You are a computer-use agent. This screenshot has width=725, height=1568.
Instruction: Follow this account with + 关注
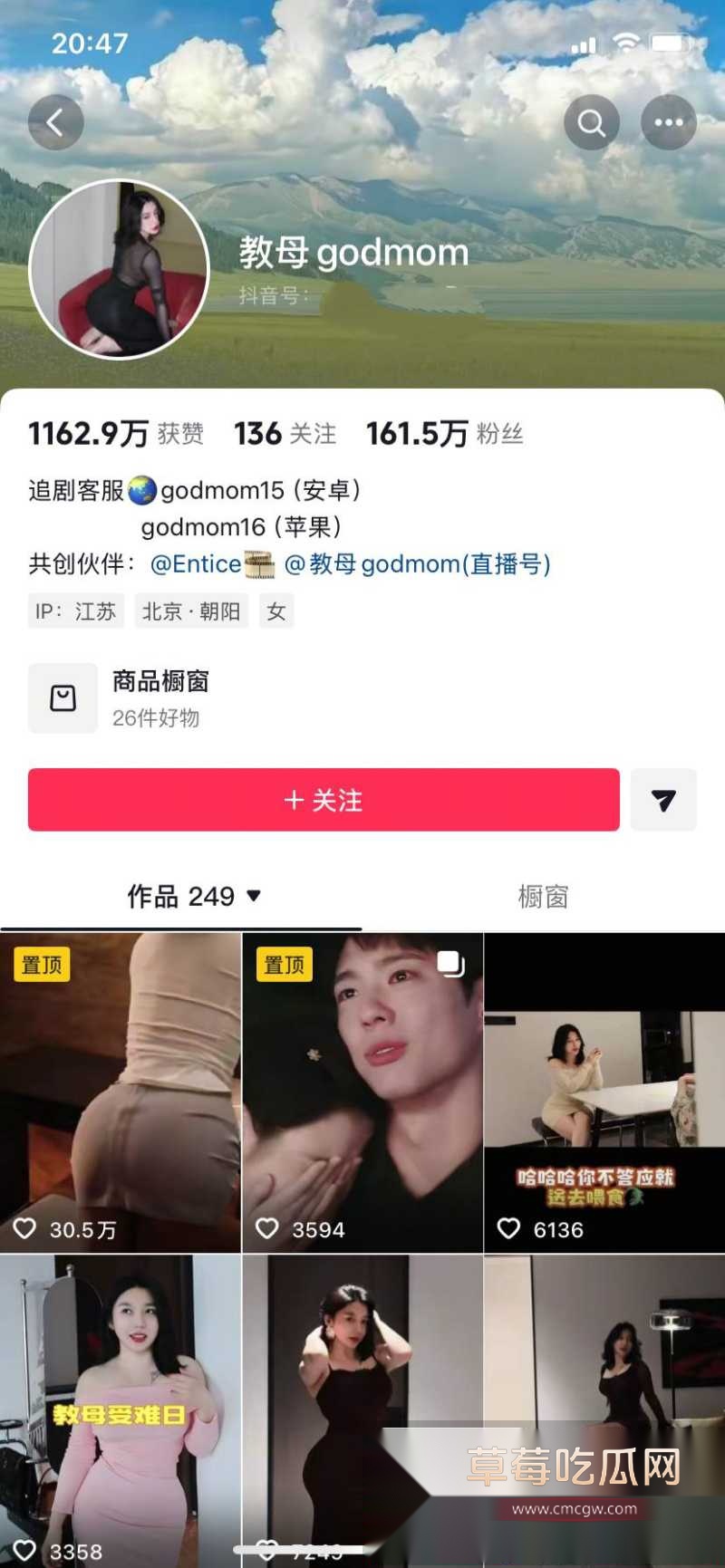click(x=324, y=800)
